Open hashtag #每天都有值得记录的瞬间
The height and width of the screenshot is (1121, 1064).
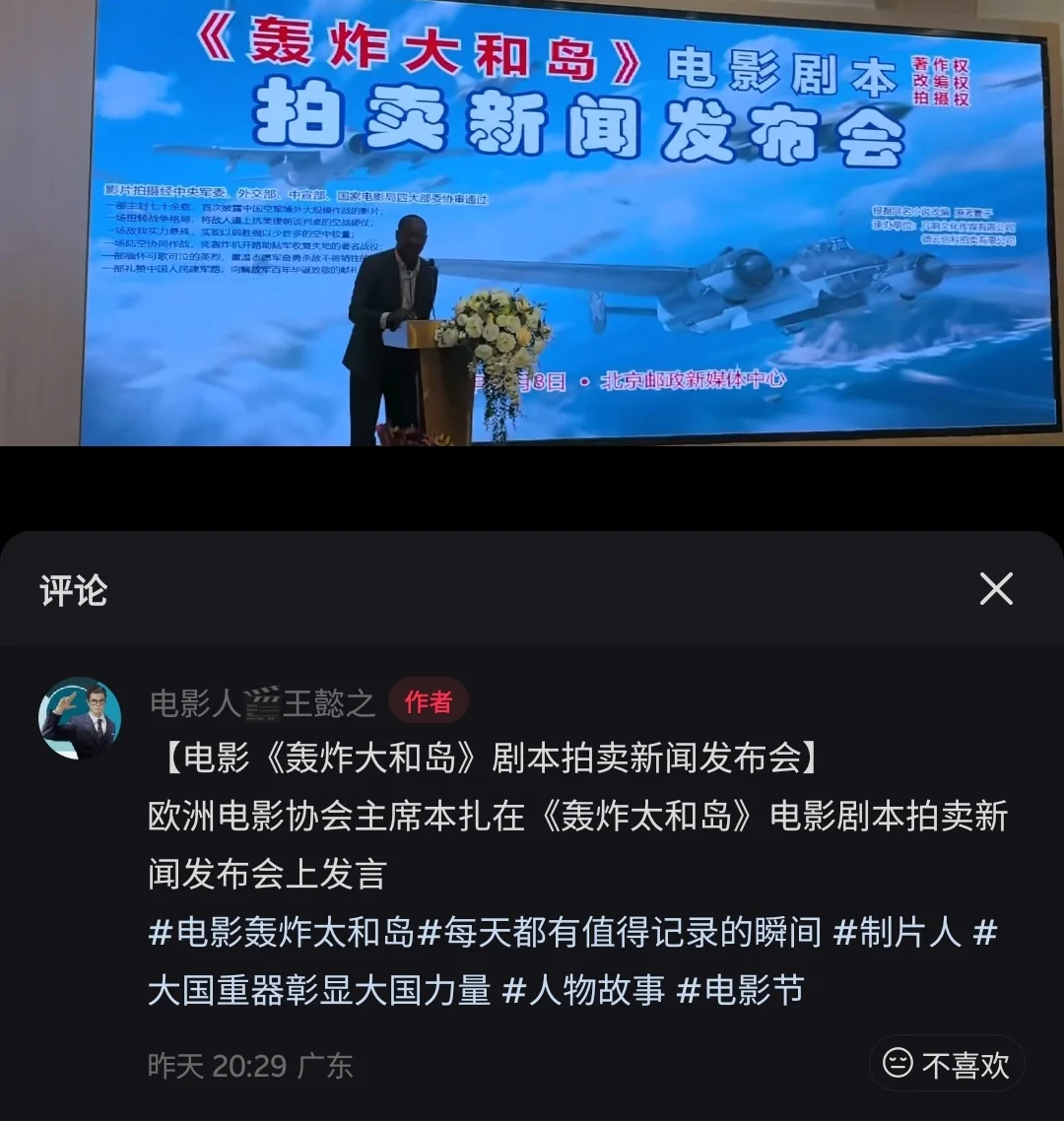(x=620, y=932)
